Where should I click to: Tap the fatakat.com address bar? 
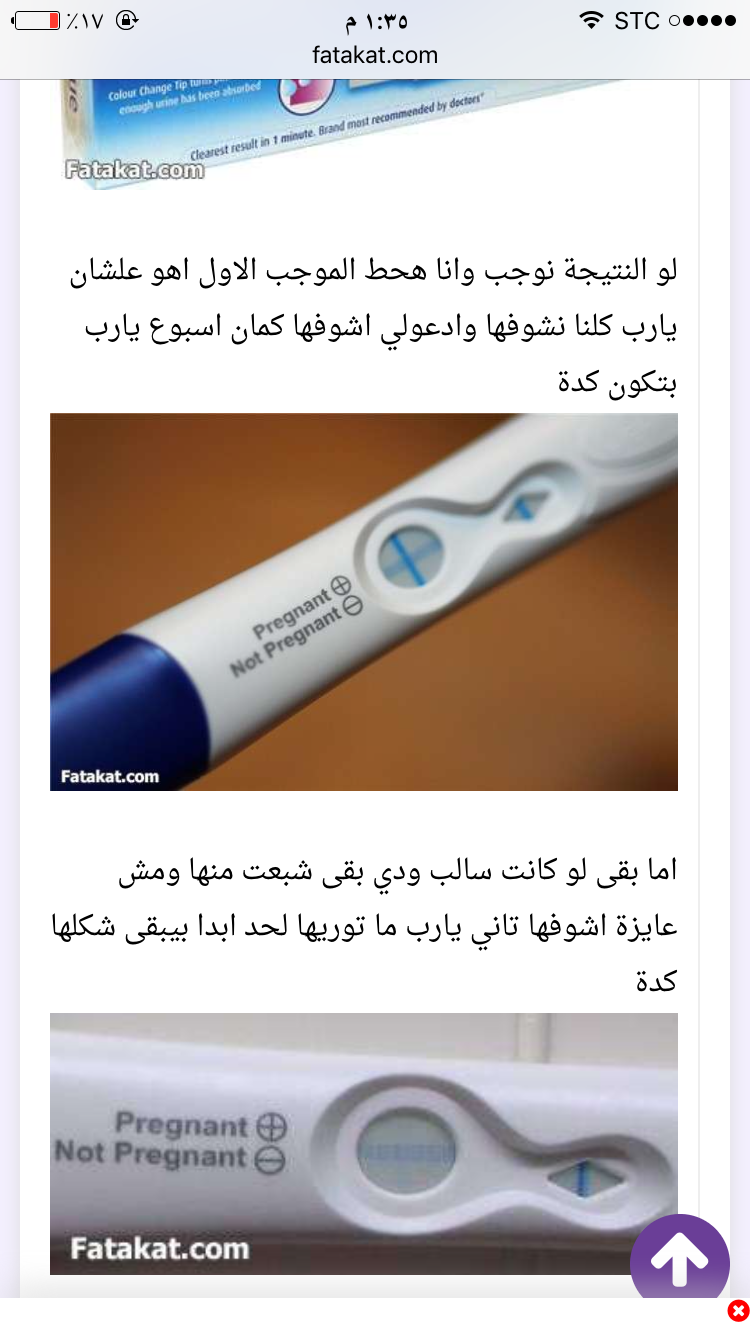[x=374, y=55]
